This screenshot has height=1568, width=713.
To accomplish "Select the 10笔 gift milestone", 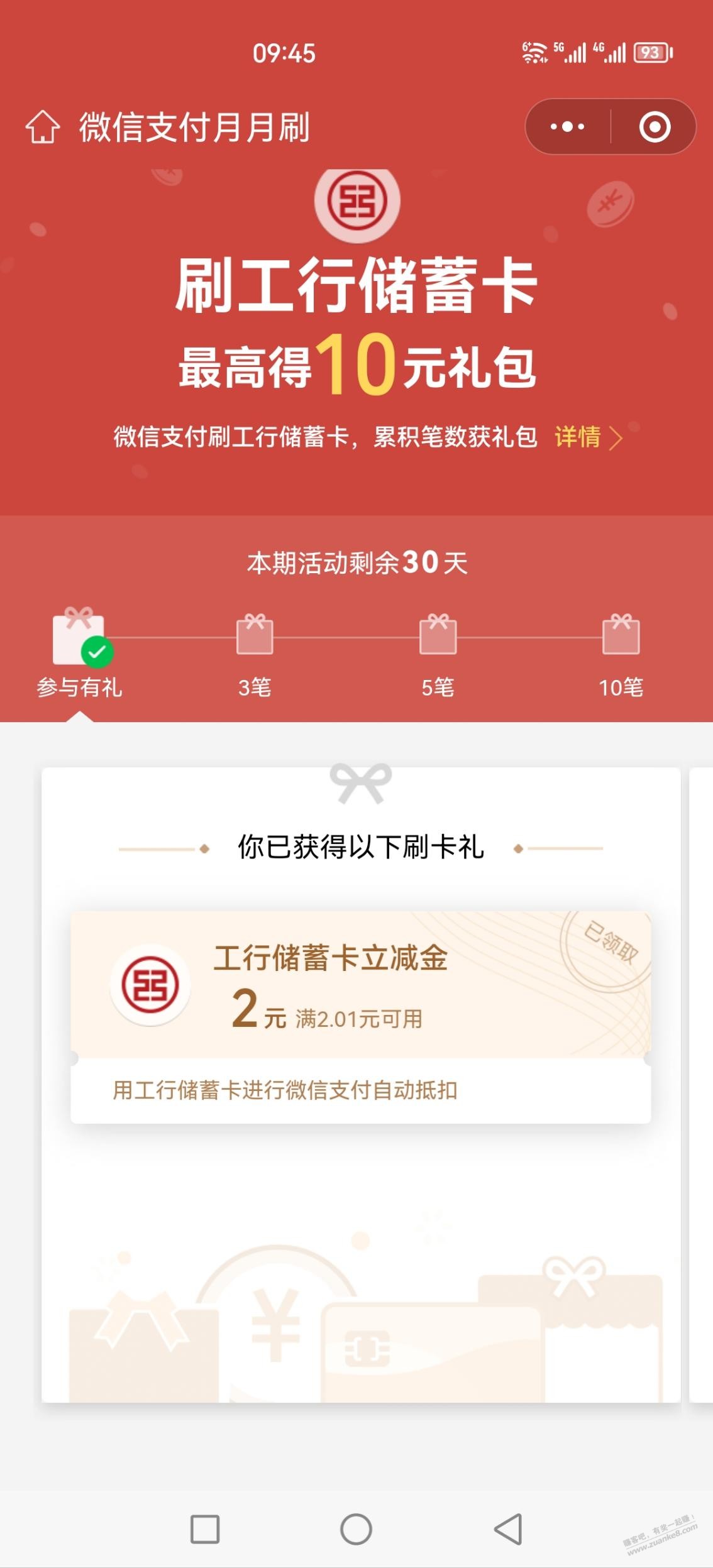I will pyautogui.click(x=621, y=654).
